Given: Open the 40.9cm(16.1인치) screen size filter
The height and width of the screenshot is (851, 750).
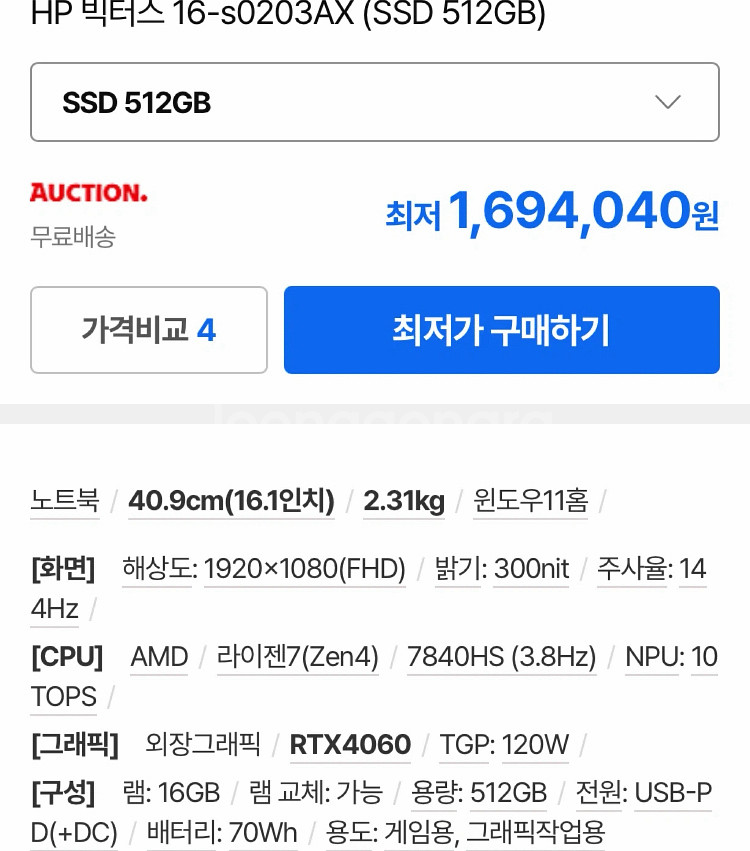Looking at the screenshot, I should [x=230, y=500].
